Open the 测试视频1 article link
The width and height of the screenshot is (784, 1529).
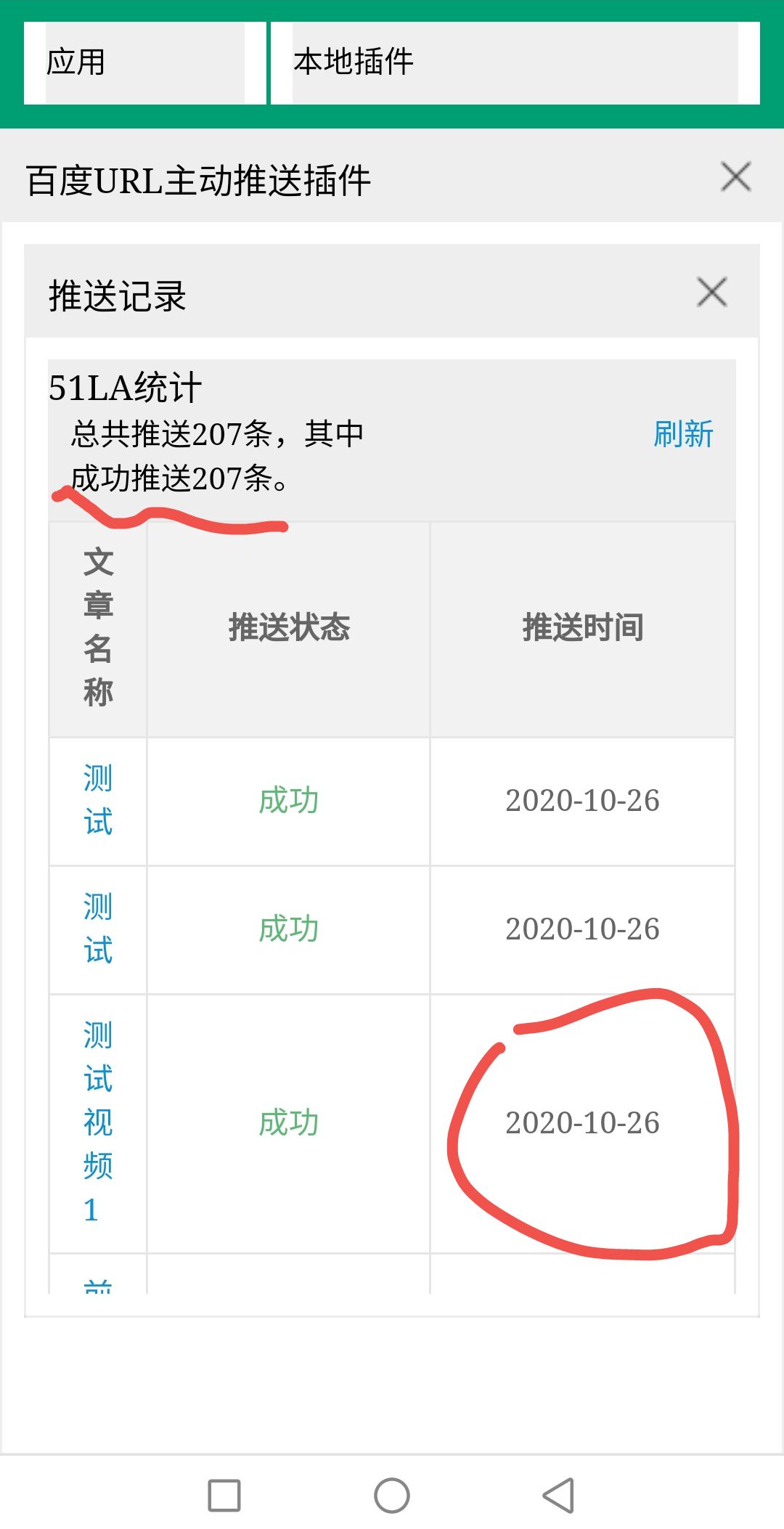point(98,1122)
